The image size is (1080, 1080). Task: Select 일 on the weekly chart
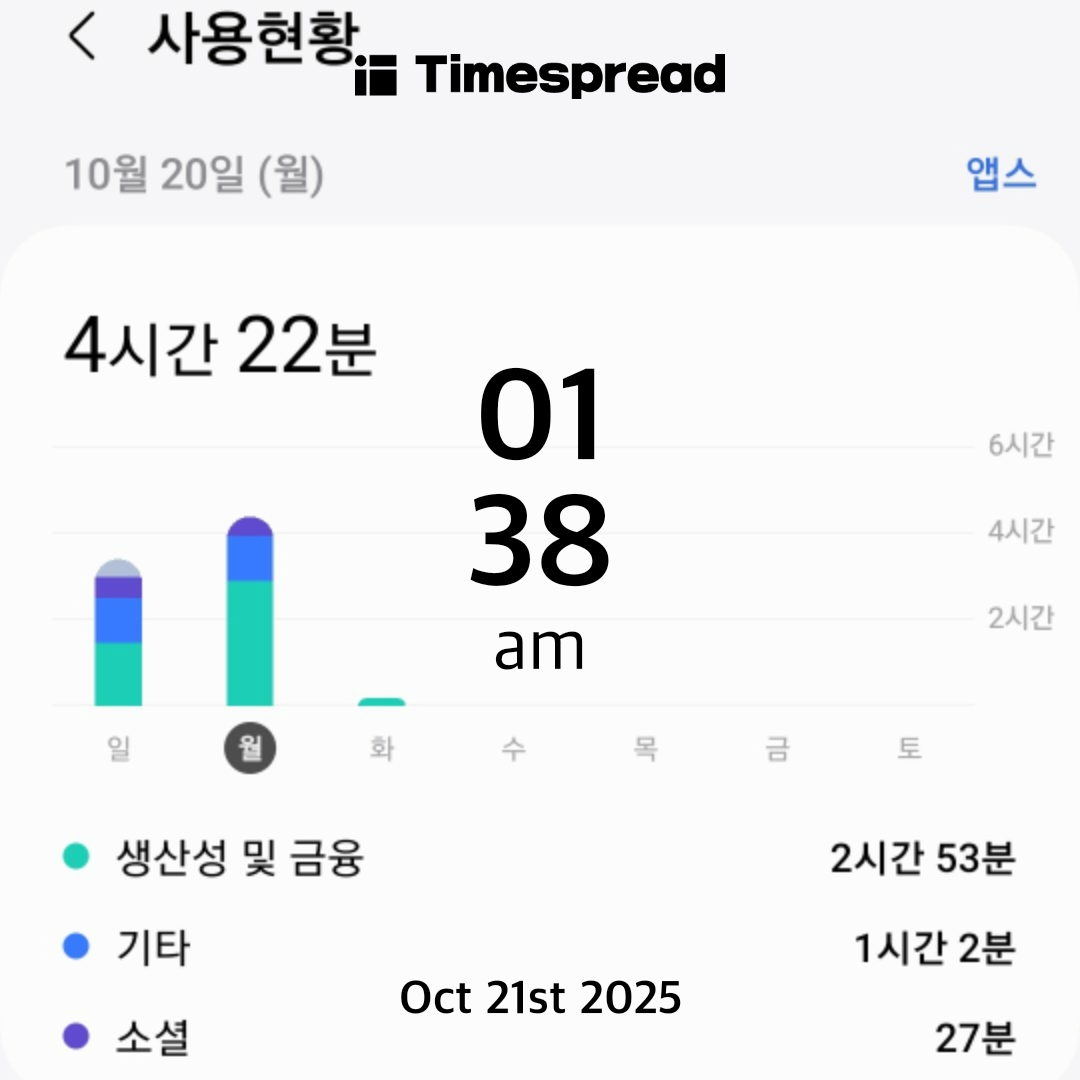[118, 747]
